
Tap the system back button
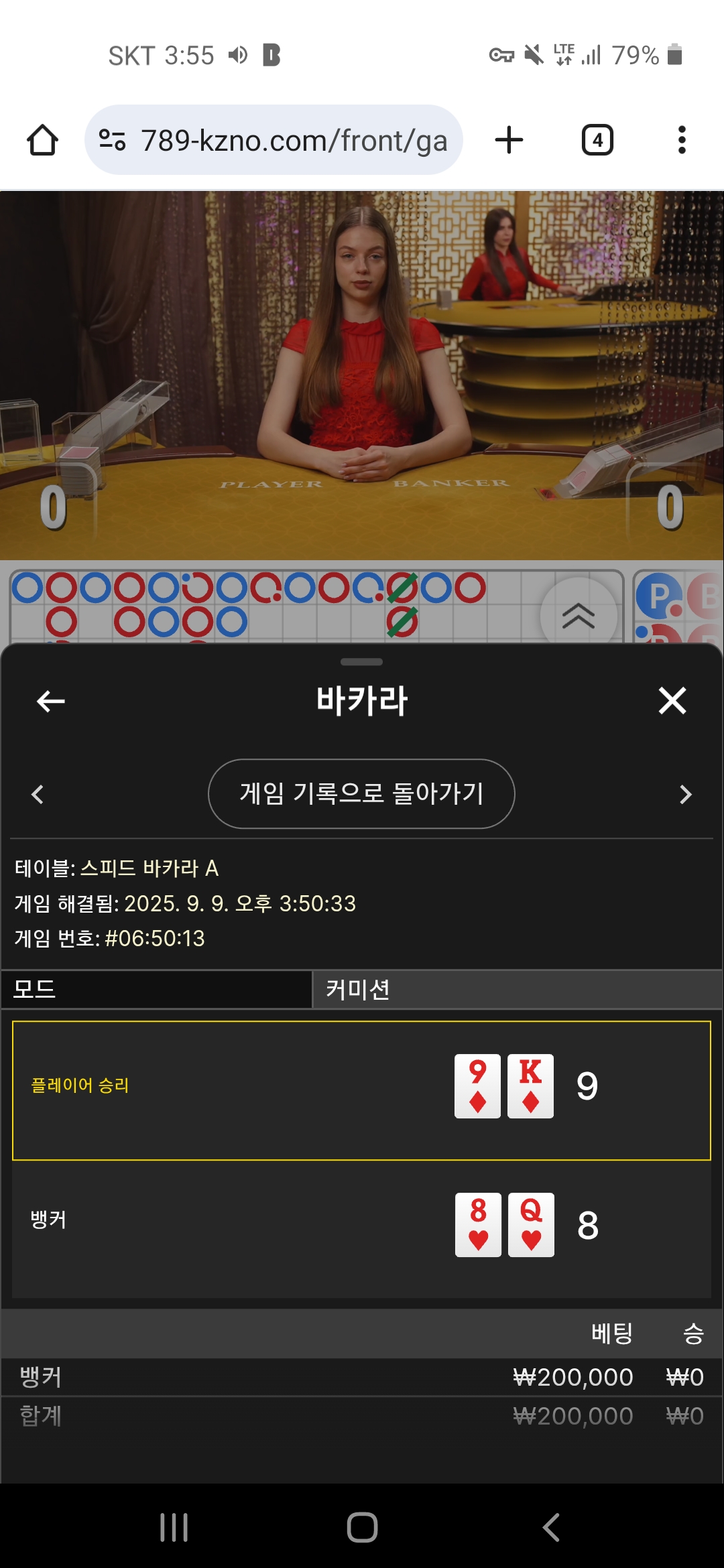551,1527
